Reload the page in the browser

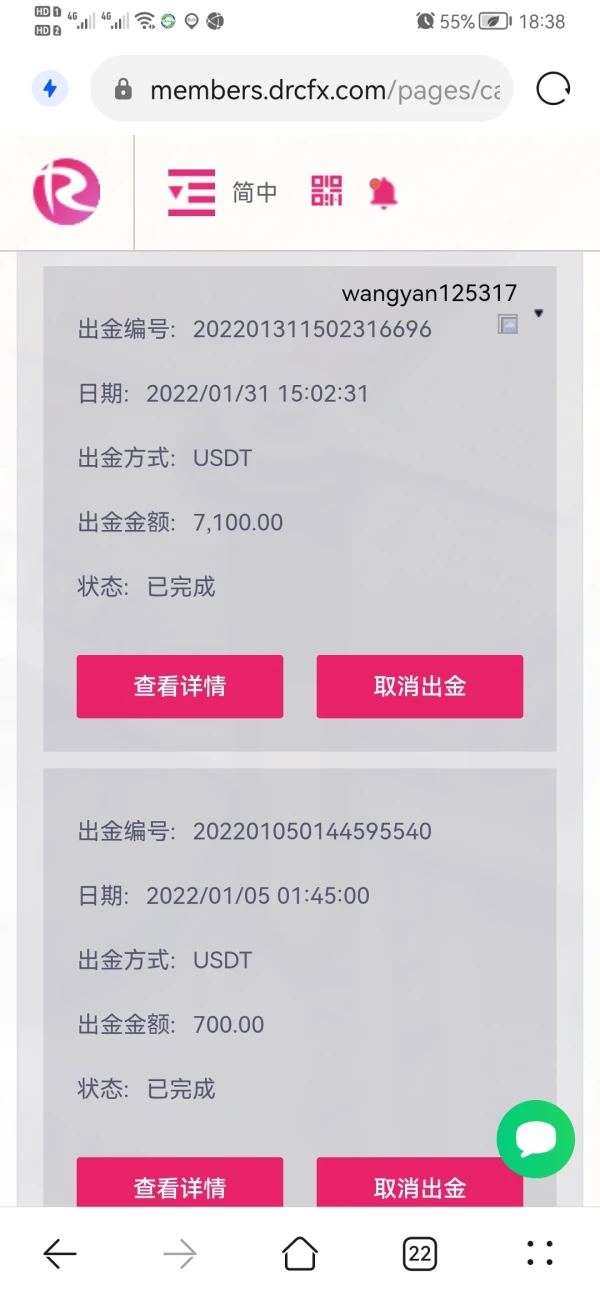coord(553,89)
